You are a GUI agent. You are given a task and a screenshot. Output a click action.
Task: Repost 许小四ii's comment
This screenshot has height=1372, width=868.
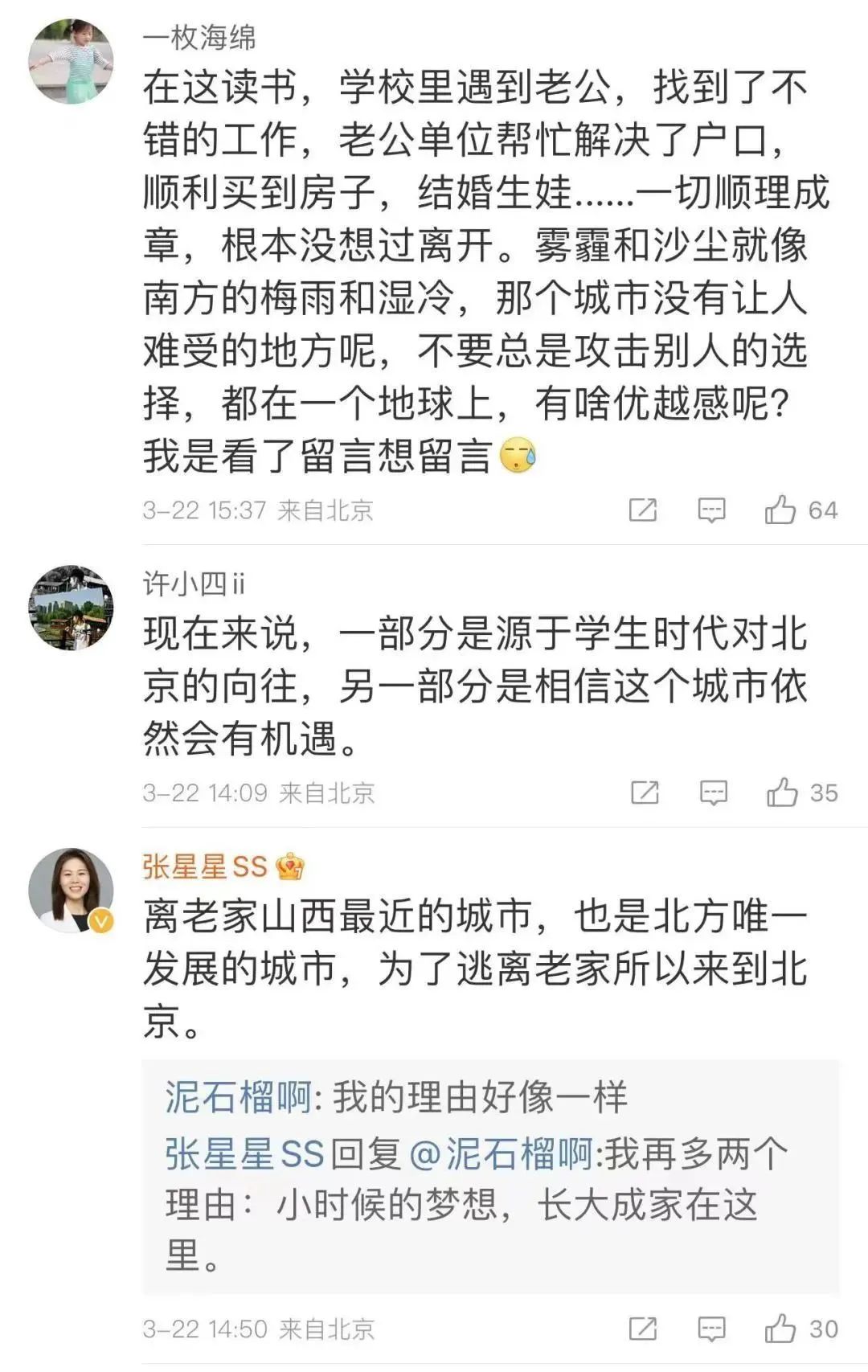pyautogui.click(x=645, y=792)
